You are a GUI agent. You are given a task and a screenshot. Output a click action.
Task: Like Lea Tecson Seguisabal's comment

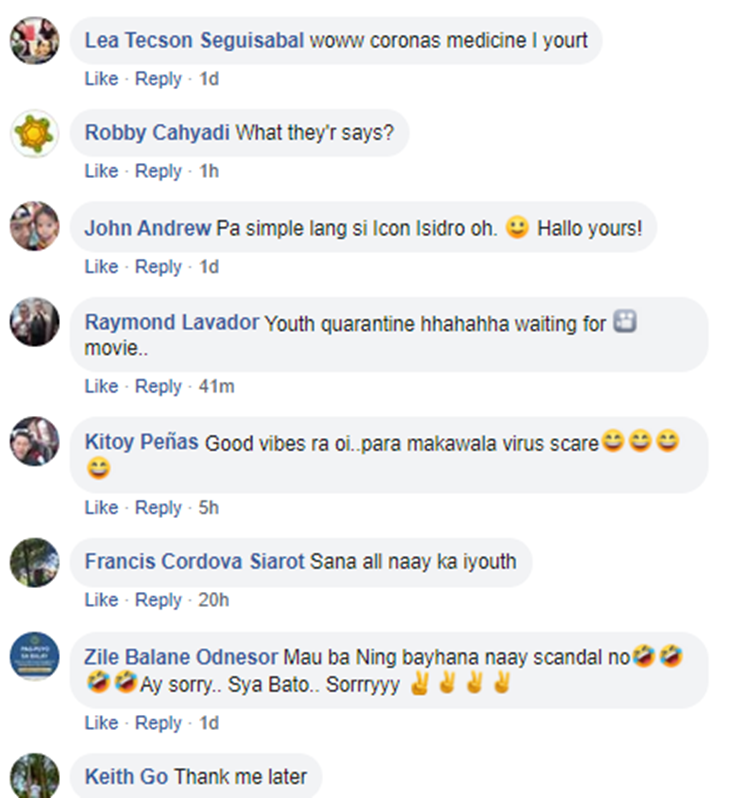click(x=101, y=79)
